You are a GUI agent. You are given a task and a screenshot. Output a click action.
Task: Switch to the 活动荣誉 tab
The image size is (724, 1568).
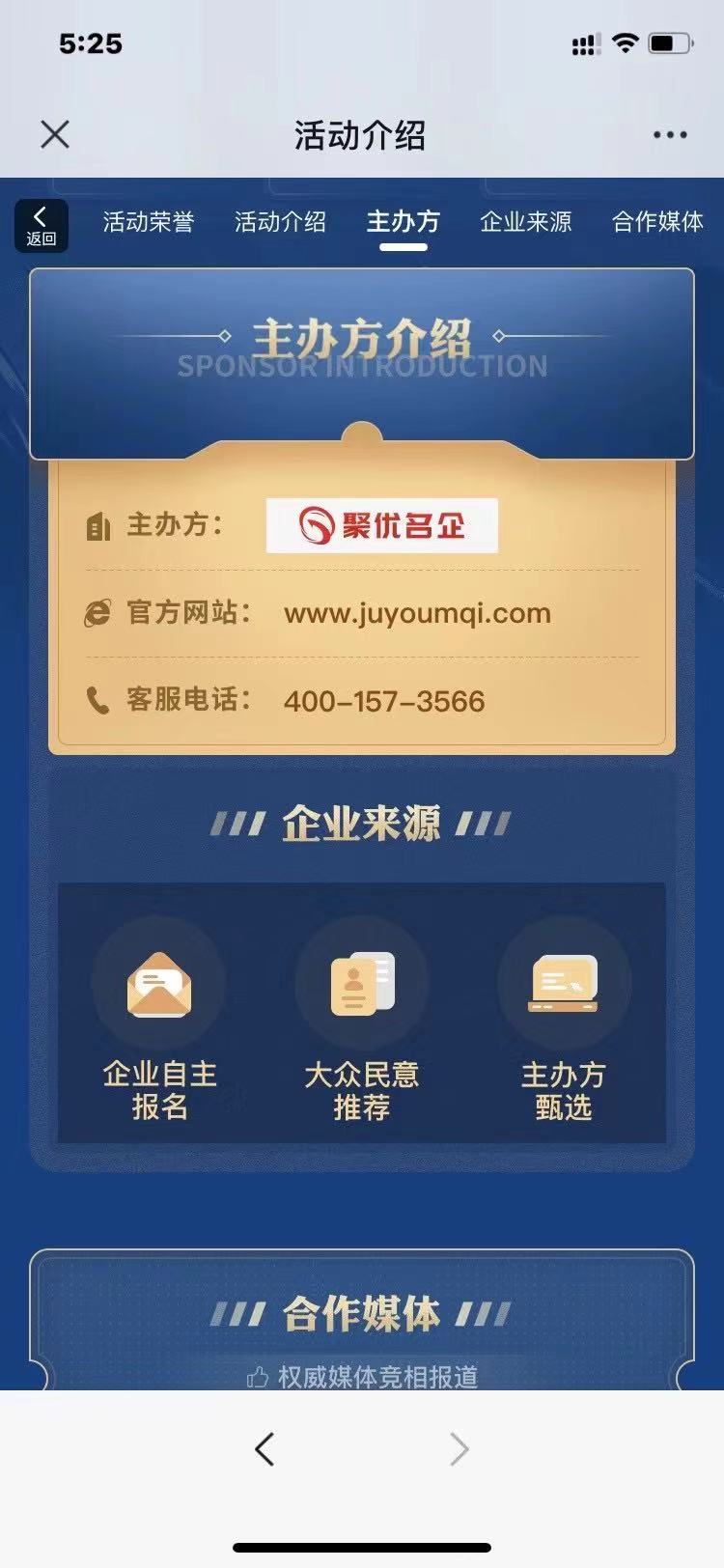coord(149,222)
